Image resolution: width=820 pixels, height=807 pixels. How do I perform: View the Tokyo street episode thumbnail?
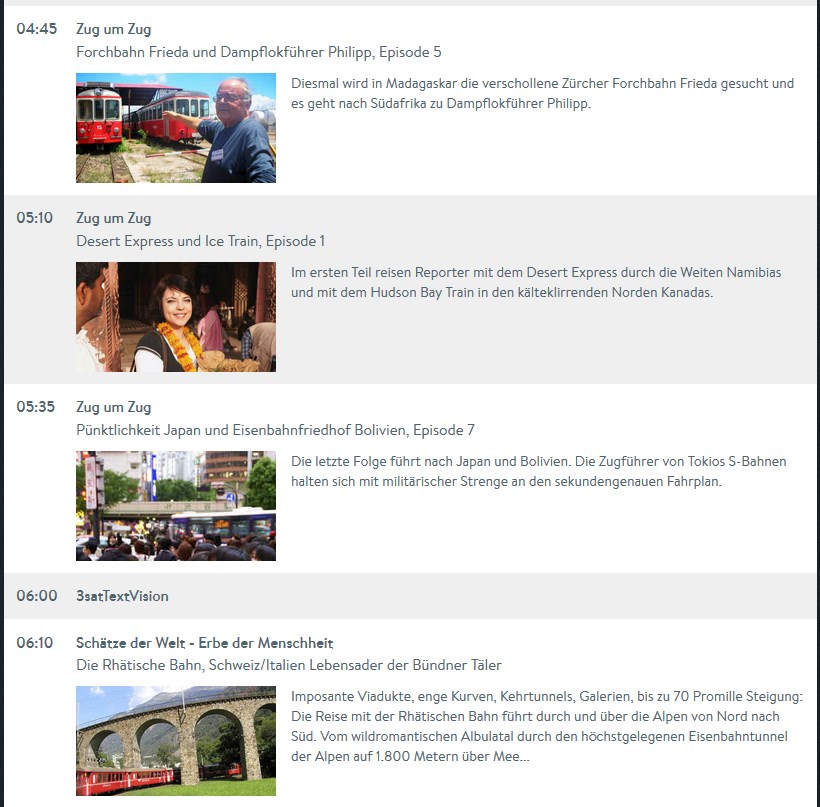pos(176,506)
